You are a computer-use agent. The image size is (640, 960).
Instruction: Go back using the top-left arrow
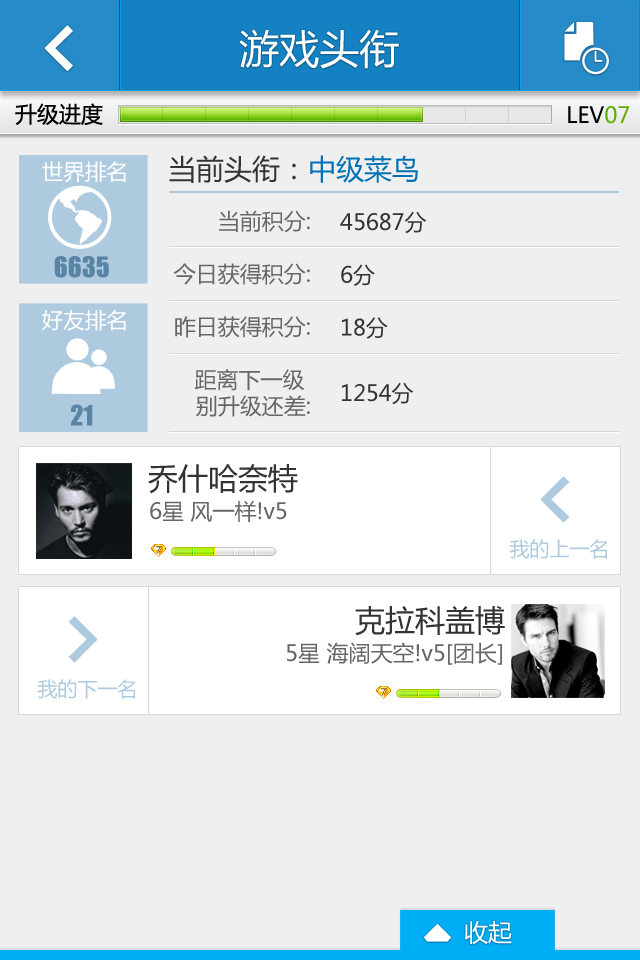pyautogui.click(x=59, y=47)
